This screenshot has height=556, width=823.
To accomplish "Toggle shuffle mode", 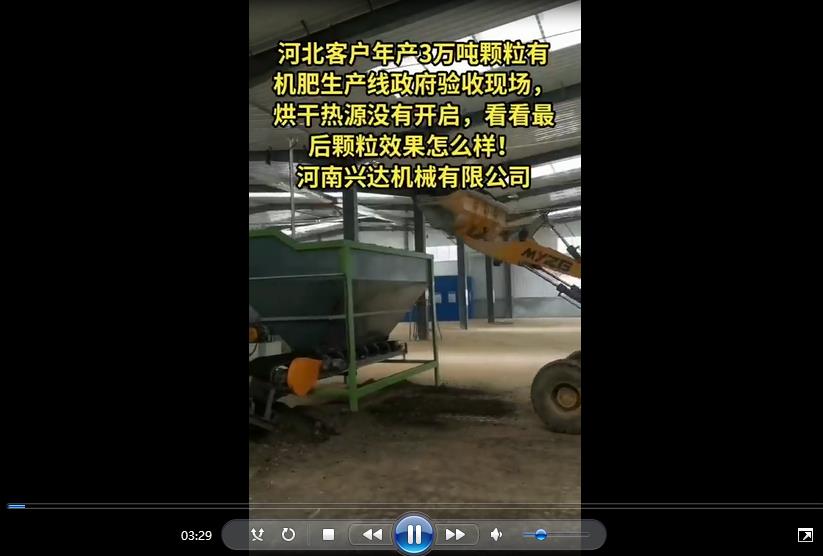I will click(x=257, y=535).
